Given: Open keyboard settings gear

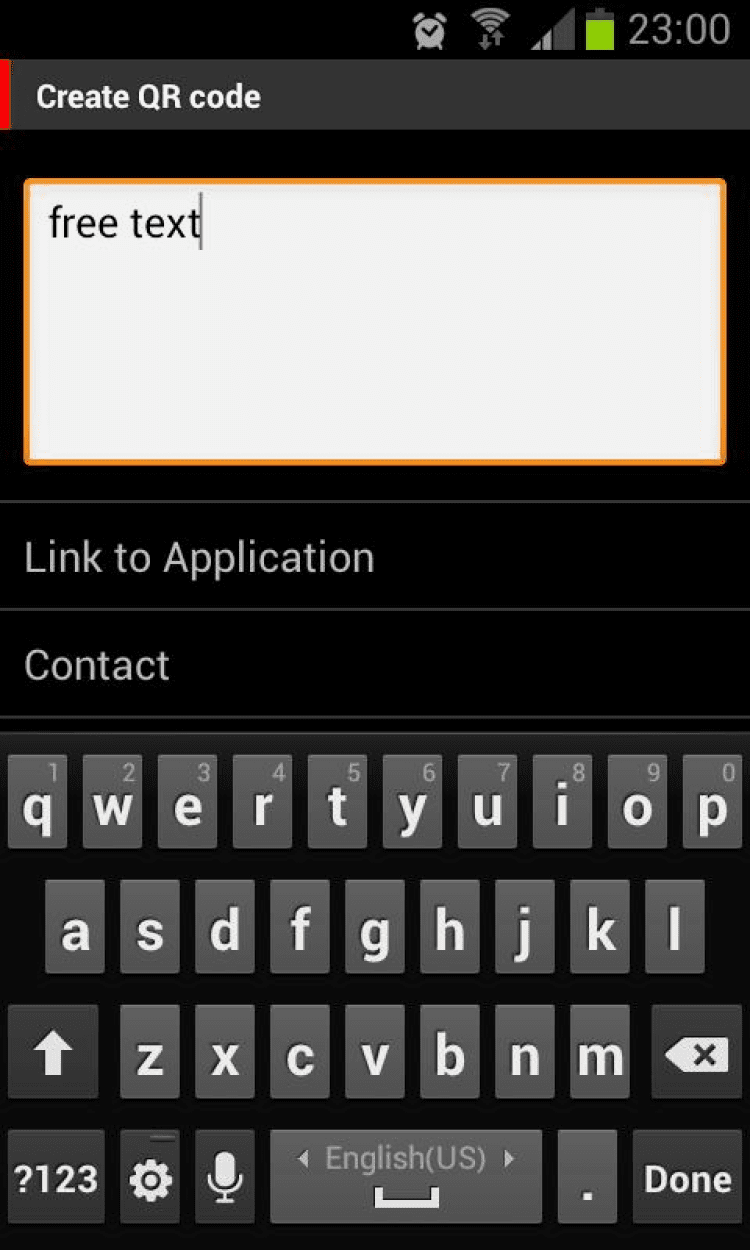Looking at the screenshot, I should click(x=151, y=1178).
